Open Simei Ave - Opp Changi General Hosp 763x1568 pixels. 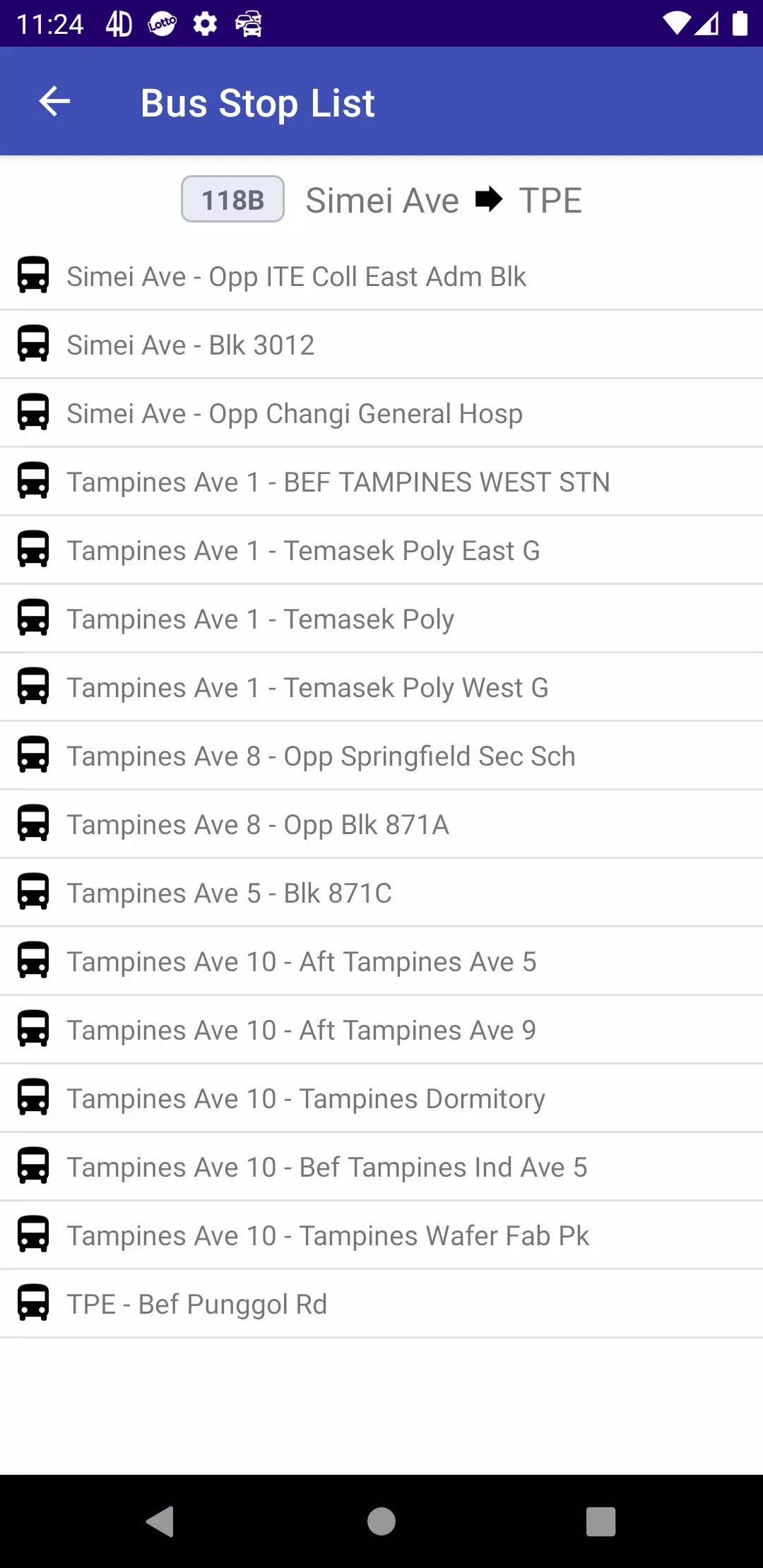[381, 413]
